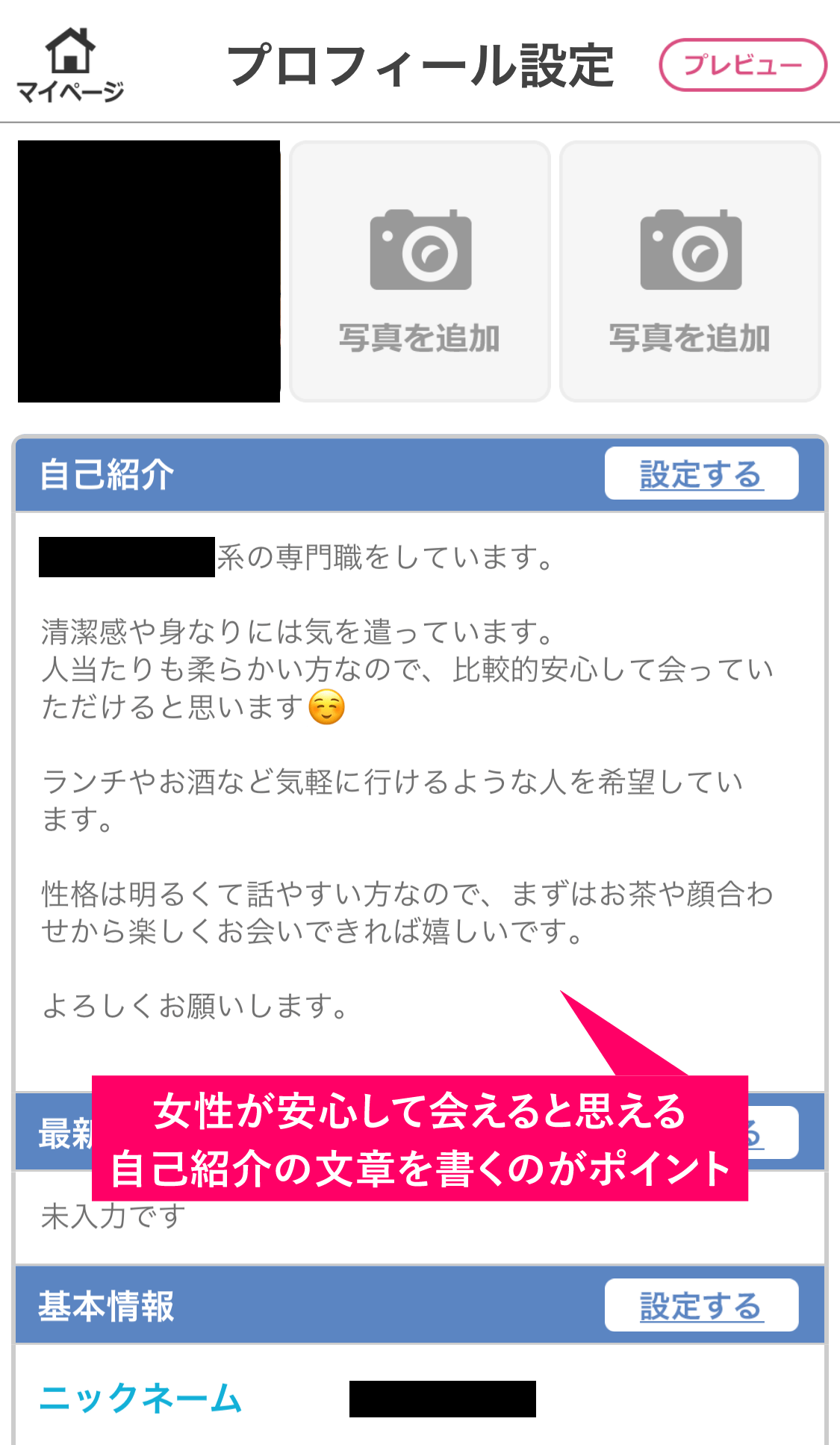Edit 自己紹介 via its 設定する button

pyautogui.click(x=701, y=473)
